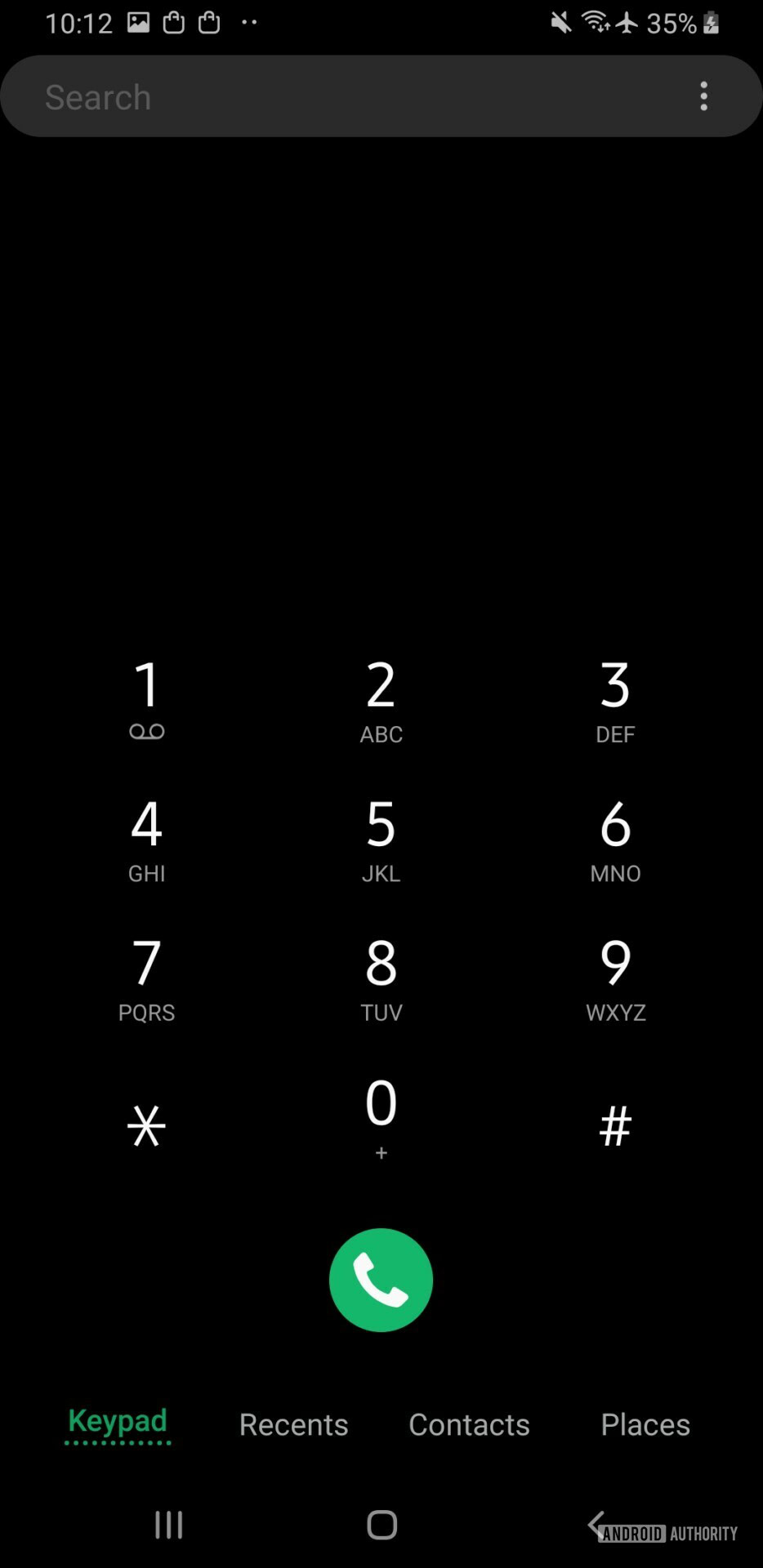Screen dimensions: 763x1568
Task: Tap the hash key
Action: (615, 1125)
